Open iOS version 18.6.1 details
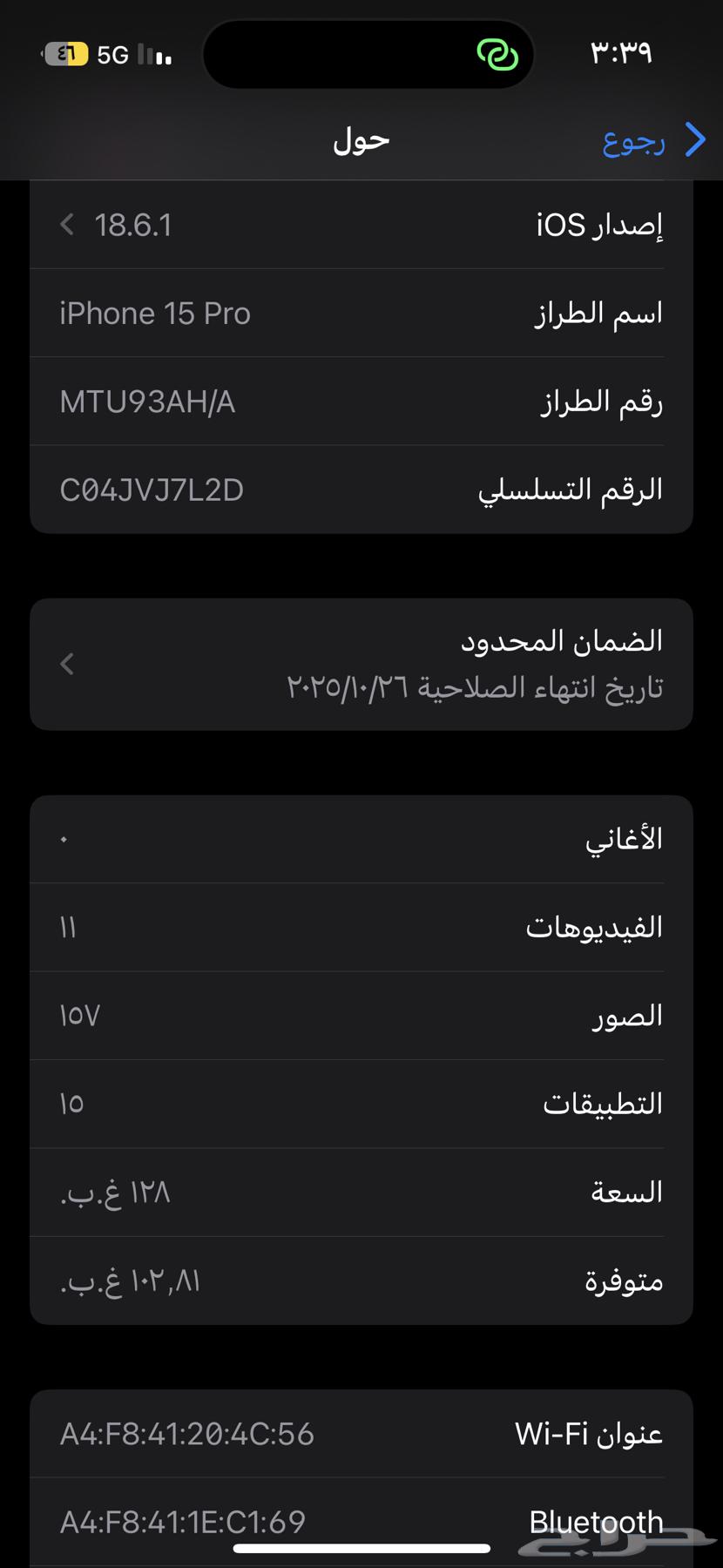 pos(361,225)
